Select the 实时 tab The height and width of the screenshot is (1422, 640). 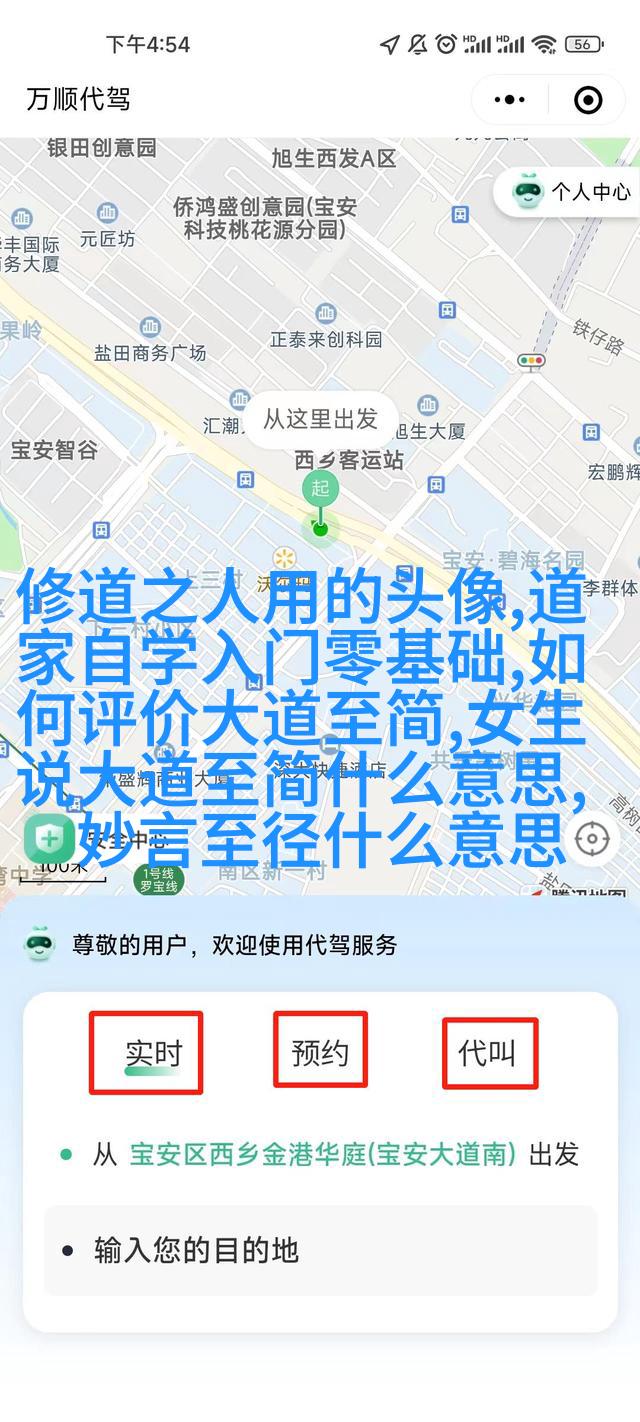(153, 1053)
